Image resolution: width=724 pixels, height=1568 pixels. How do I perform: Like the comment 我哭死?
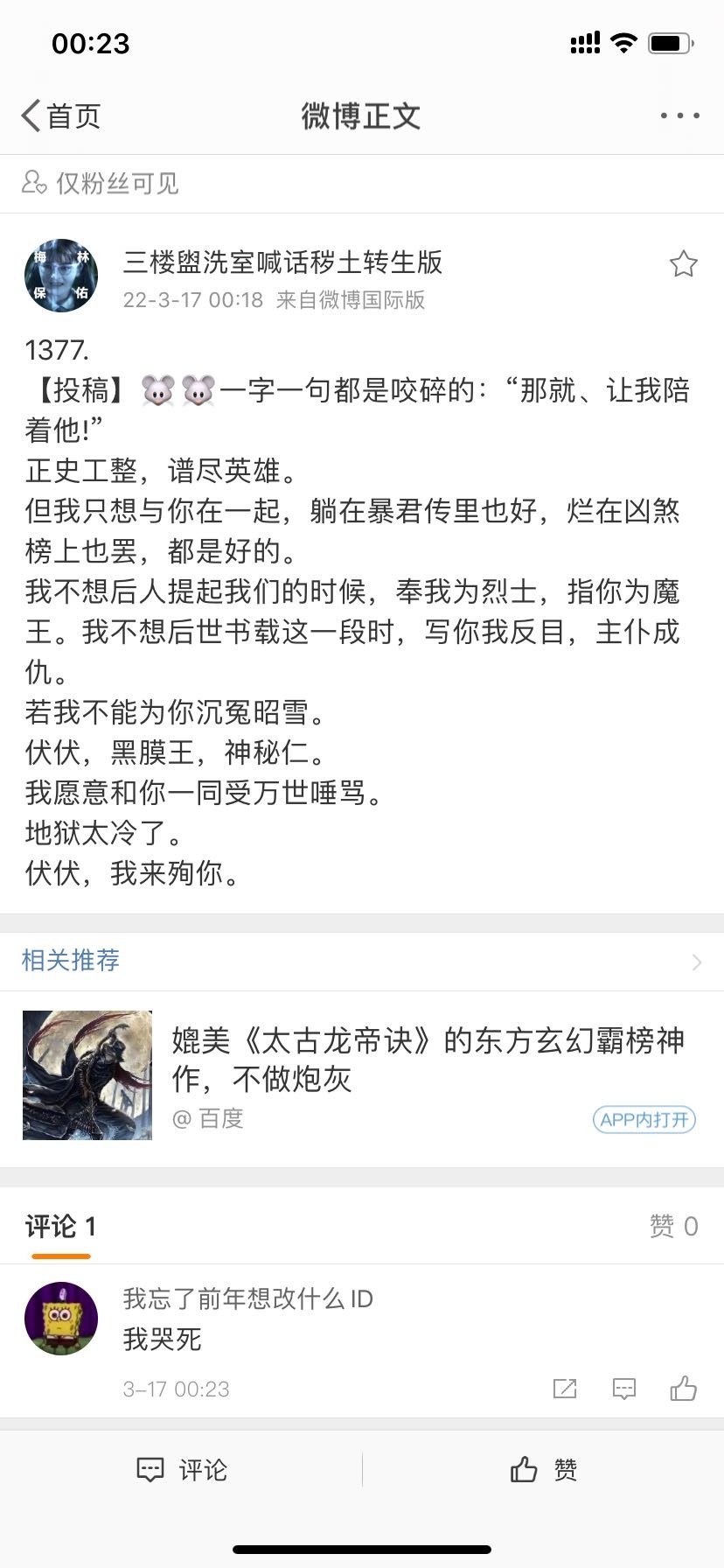pyautogui.click(x=683, y=1389)
